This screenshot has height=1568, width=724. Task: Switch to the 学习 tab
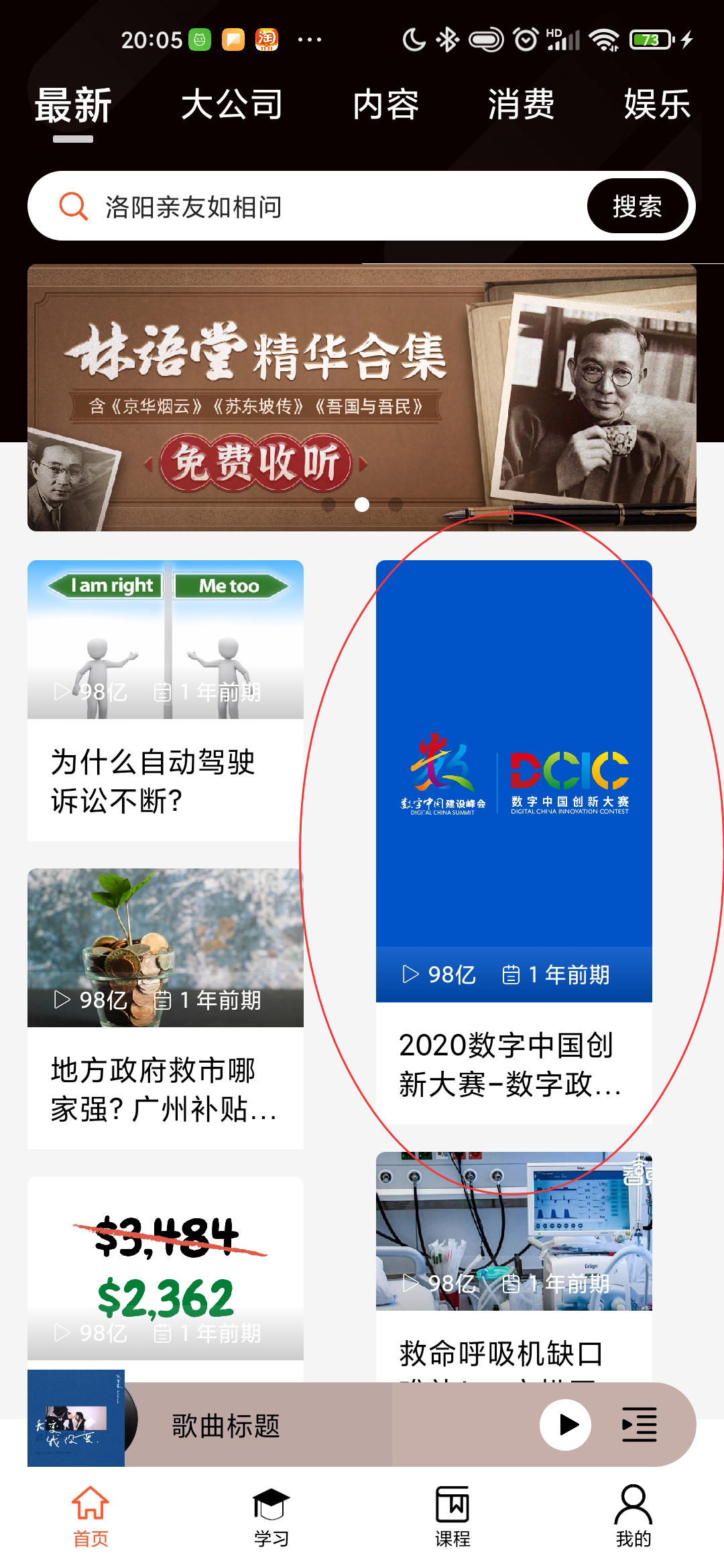click(x=271, y=1516)
